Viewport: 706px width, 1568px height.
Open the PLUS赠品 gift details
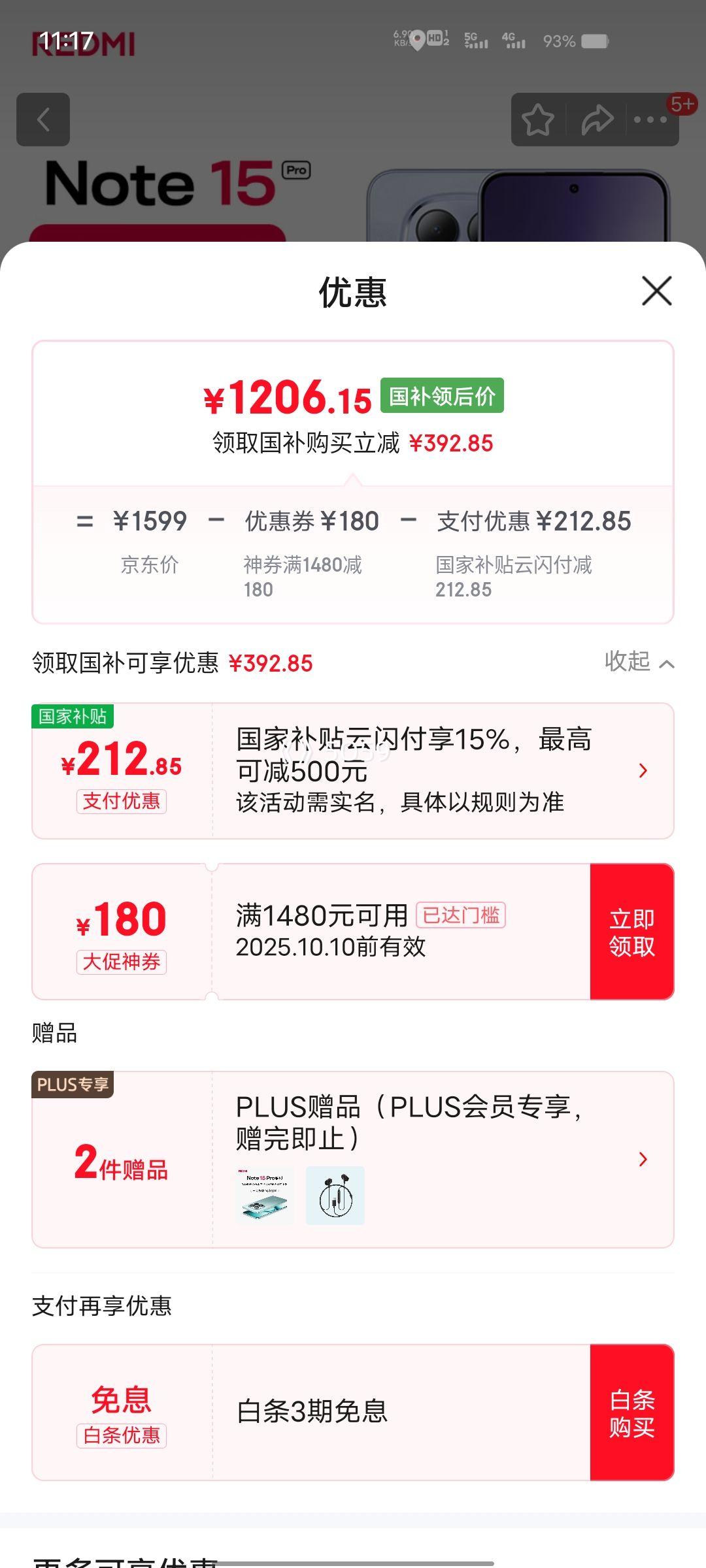click(642, 1159)
